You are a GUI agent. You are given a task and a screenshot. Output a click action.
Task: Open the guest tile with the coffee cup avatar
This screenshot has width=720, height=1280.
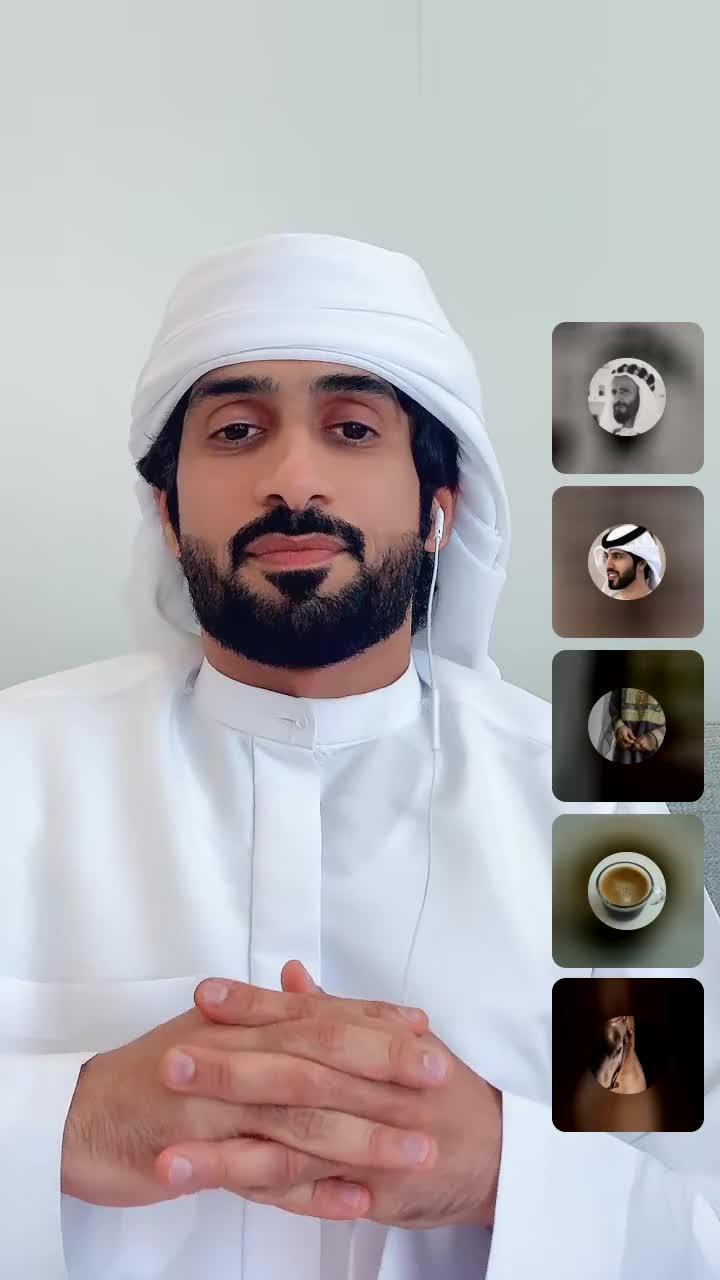(x=627, y=890)
